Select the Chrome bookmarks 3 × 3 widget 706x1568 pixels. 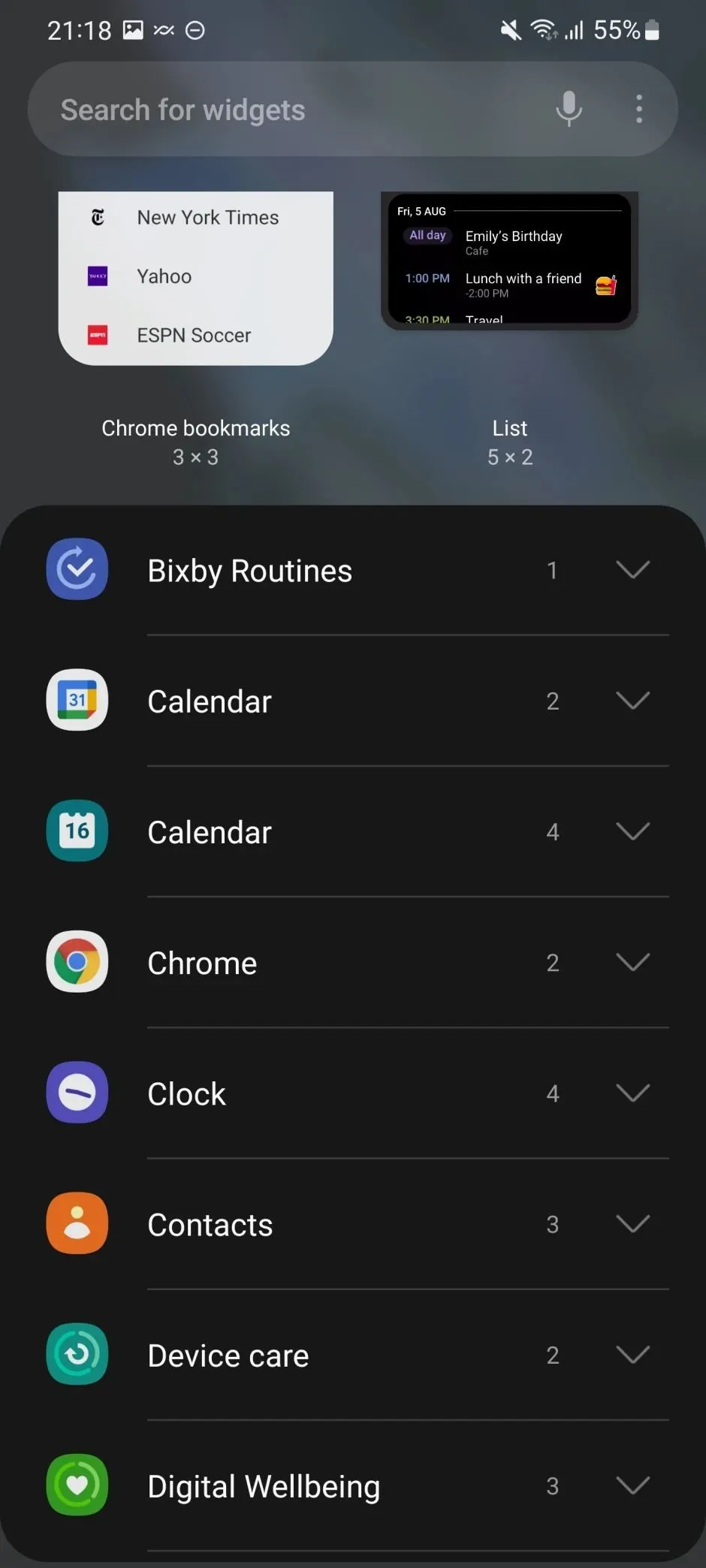coord(196,279)
